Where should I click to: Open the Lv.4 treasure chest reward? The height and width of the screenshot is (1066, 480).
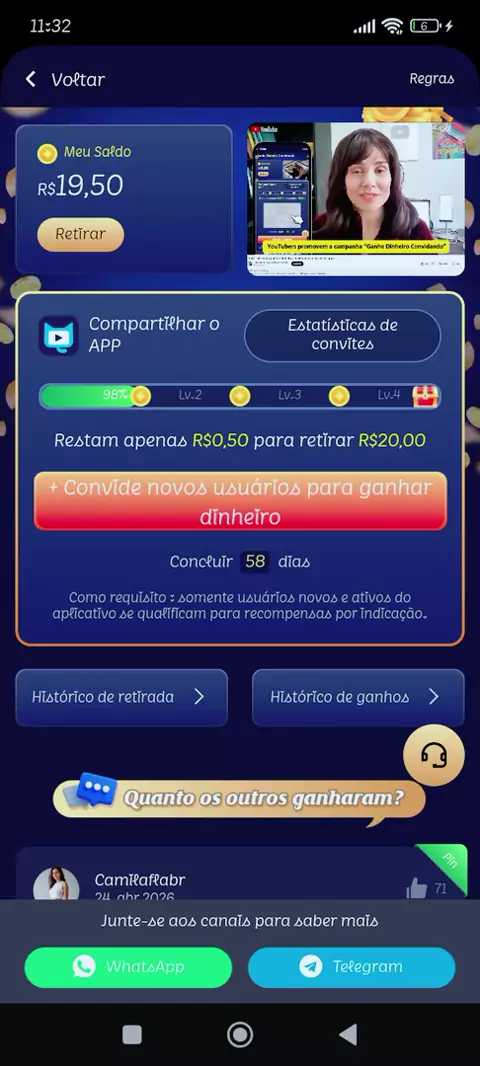point(426,396)
